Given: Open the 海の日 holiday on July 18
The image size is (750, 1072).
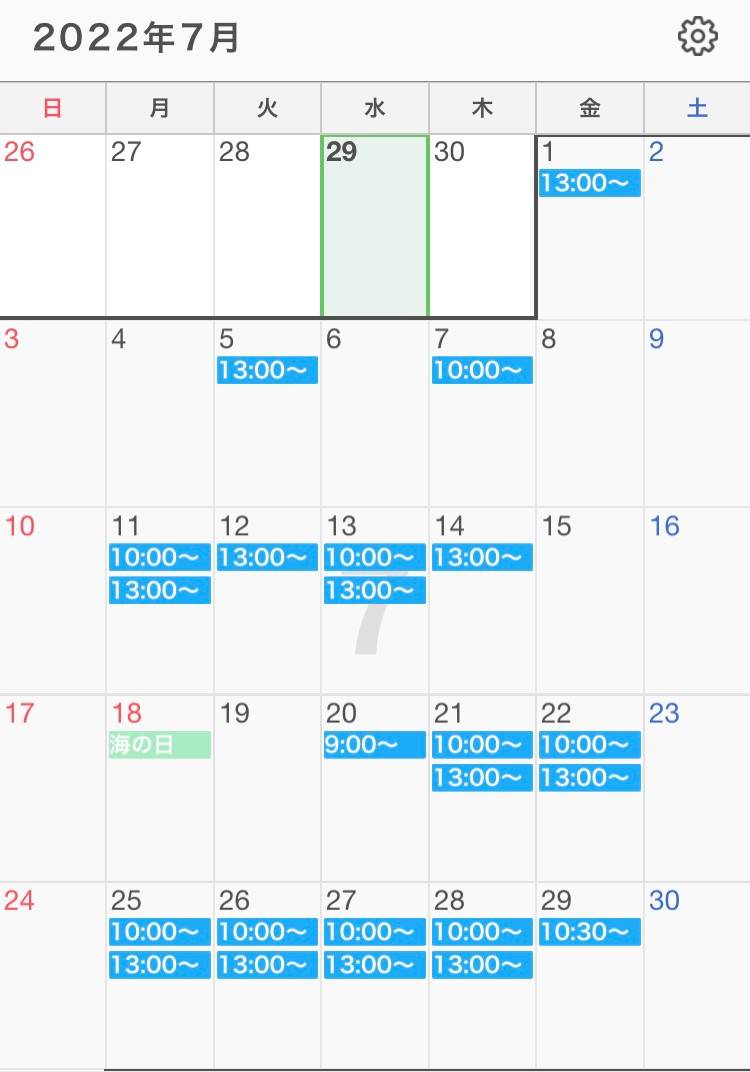Looking at the screenshot, I should click(160, 745).
